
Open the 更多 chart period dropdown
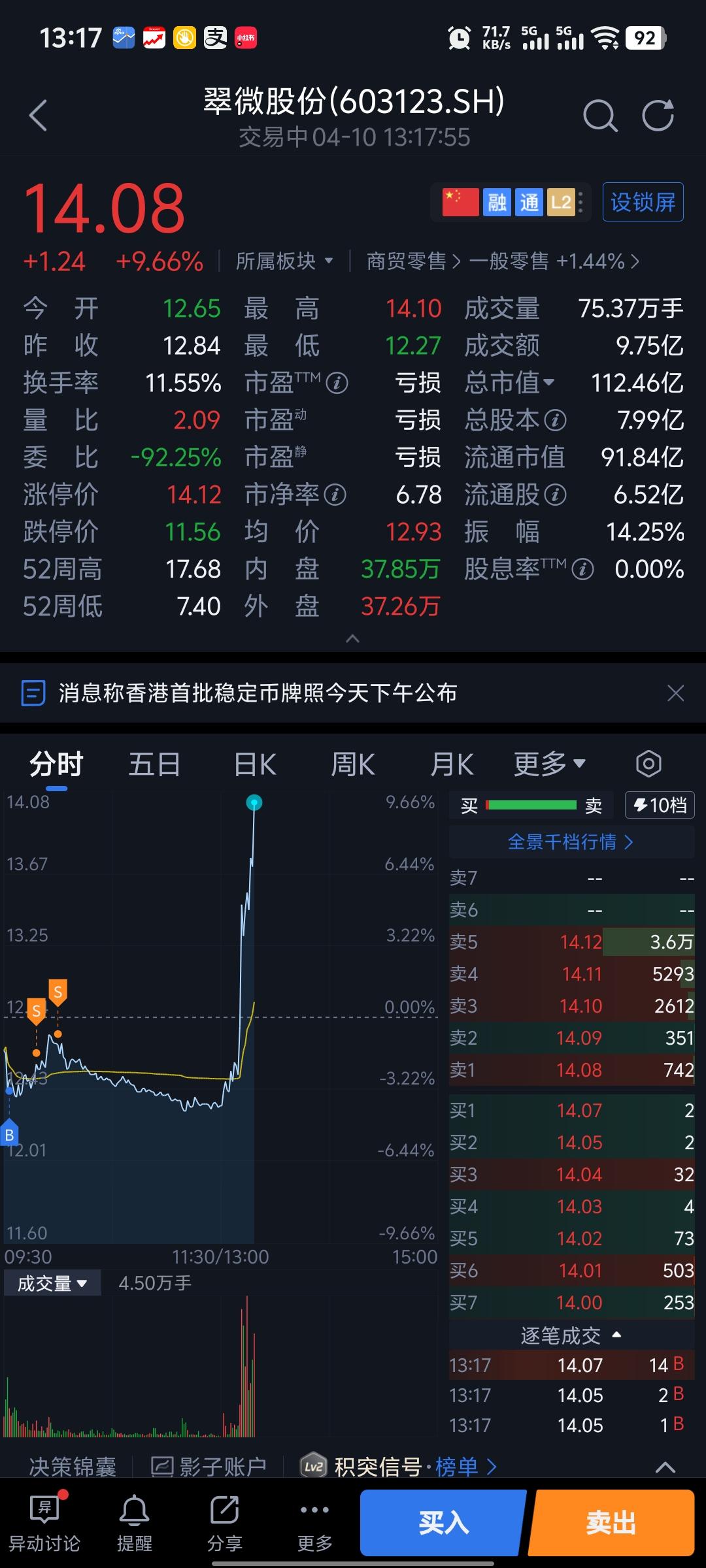pos(551,763)
